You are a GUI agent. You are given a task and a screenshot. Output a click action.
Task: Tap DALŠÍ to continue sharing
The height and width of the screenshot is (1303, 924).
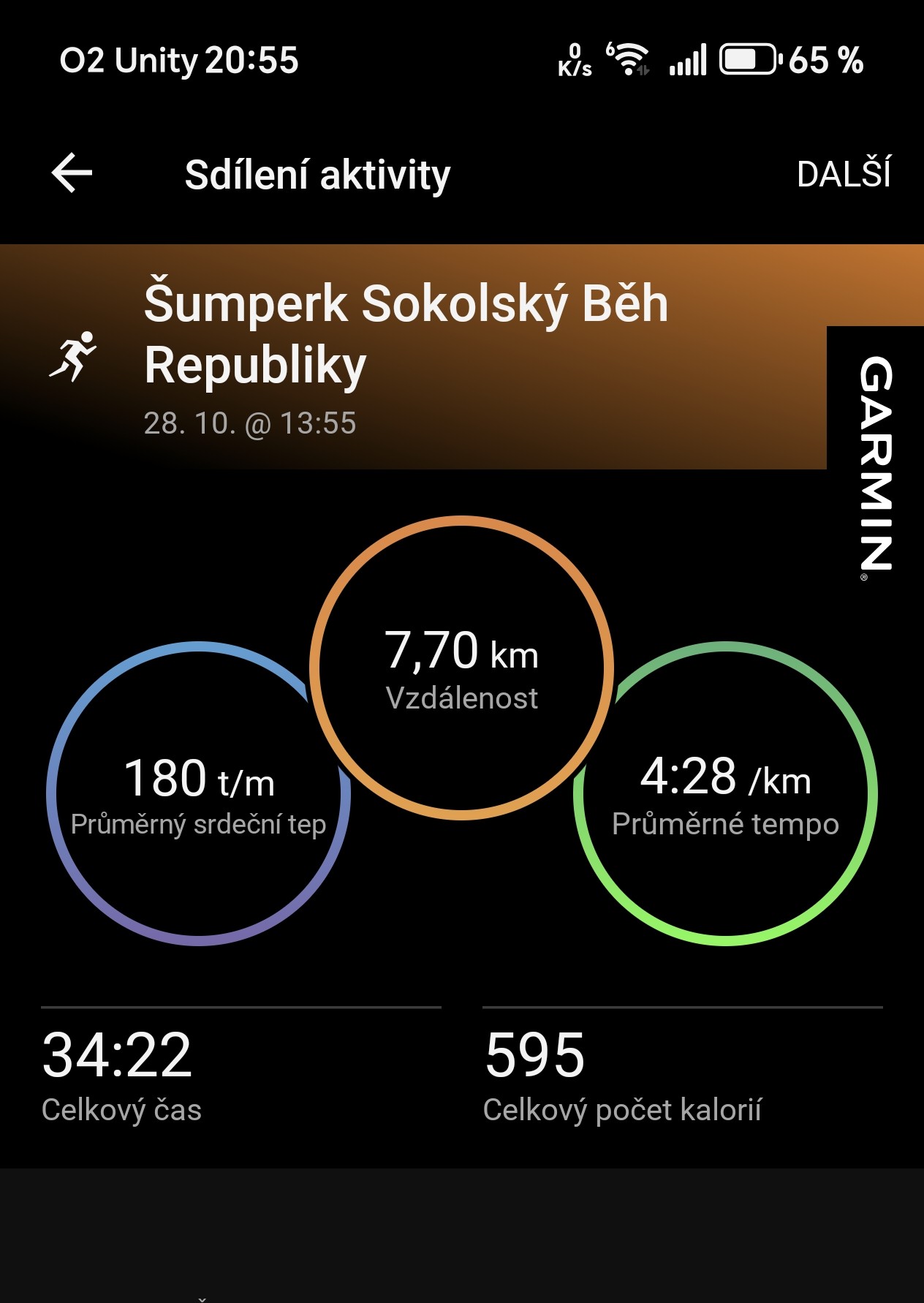coord(844,174)
